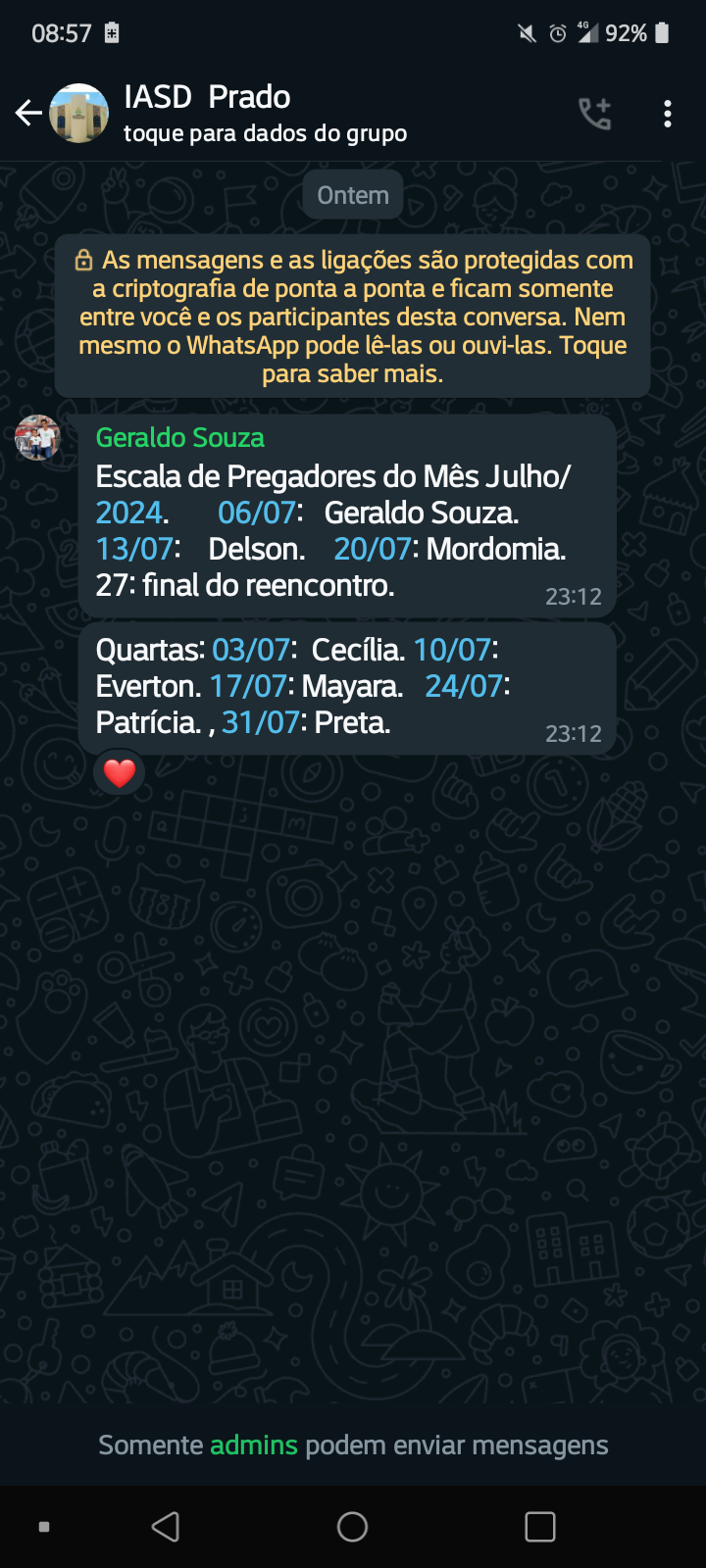This screenshot has width=706, height=1568.
Task: Tap the admins link in the footer
Action: [x=253, y=1445]
